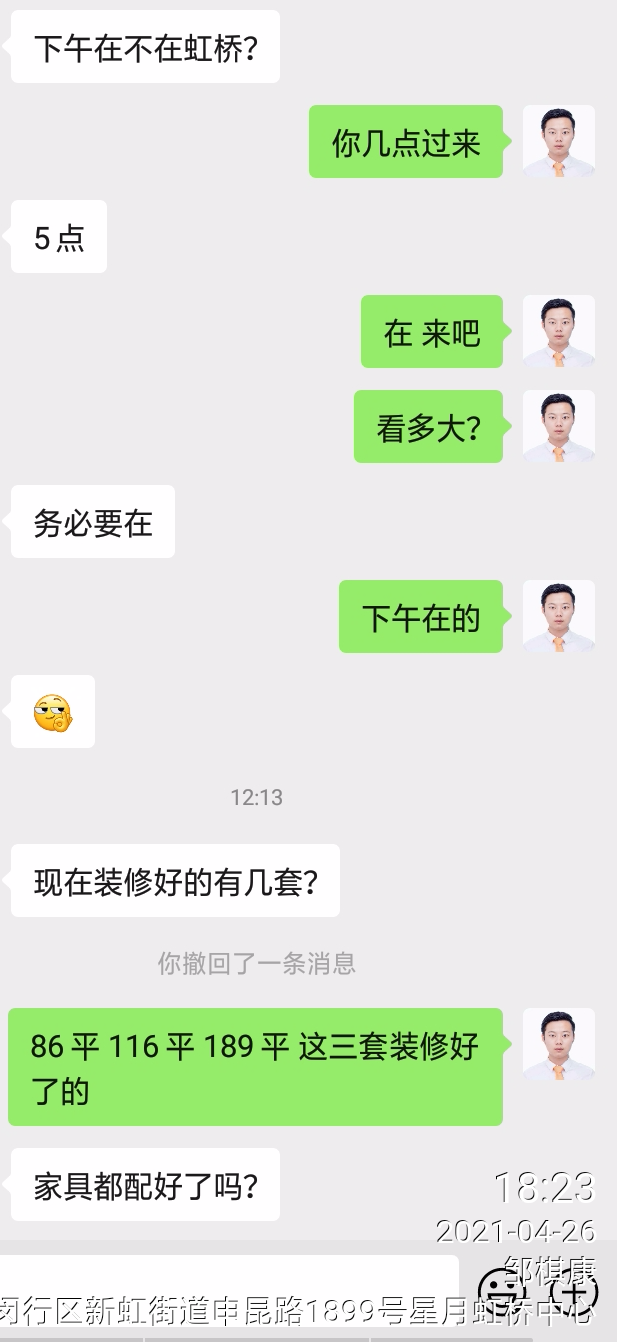The width and height of the screenshot is (617, 1342).
Task: Tap the avatar beside "看多大?"
Action: click(x=559, y=427)
